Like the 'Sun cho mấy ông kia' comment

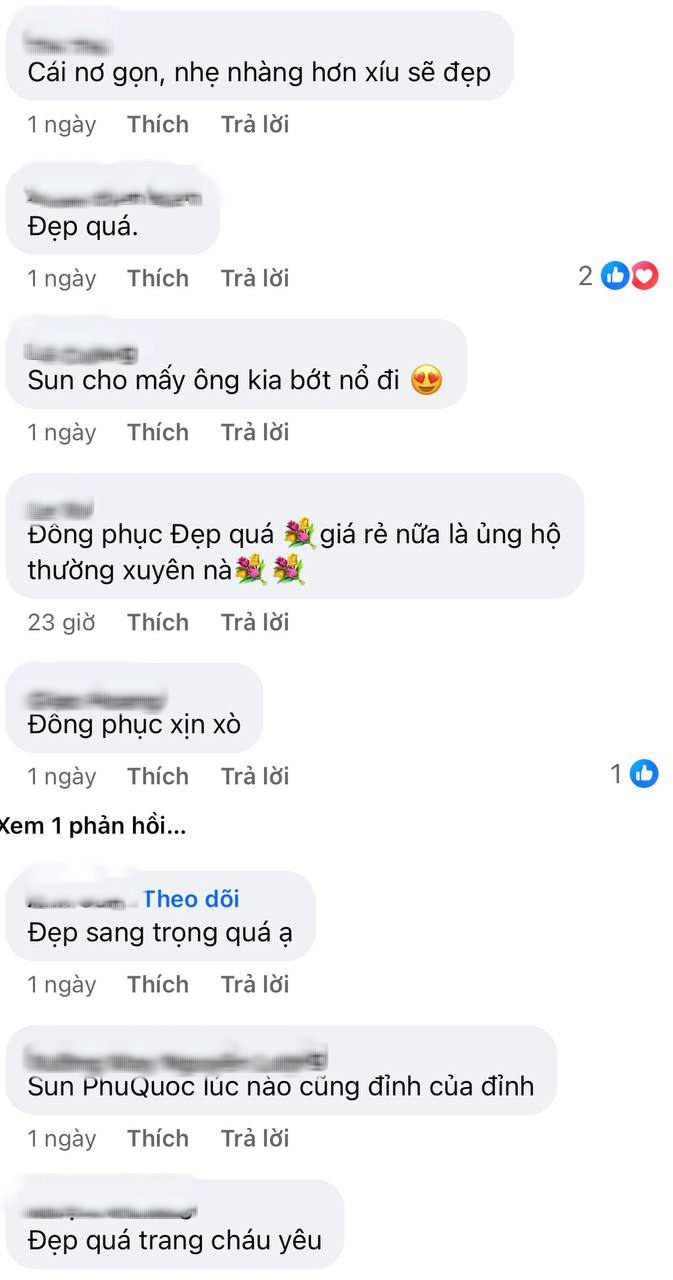click(x=158, y=432)
